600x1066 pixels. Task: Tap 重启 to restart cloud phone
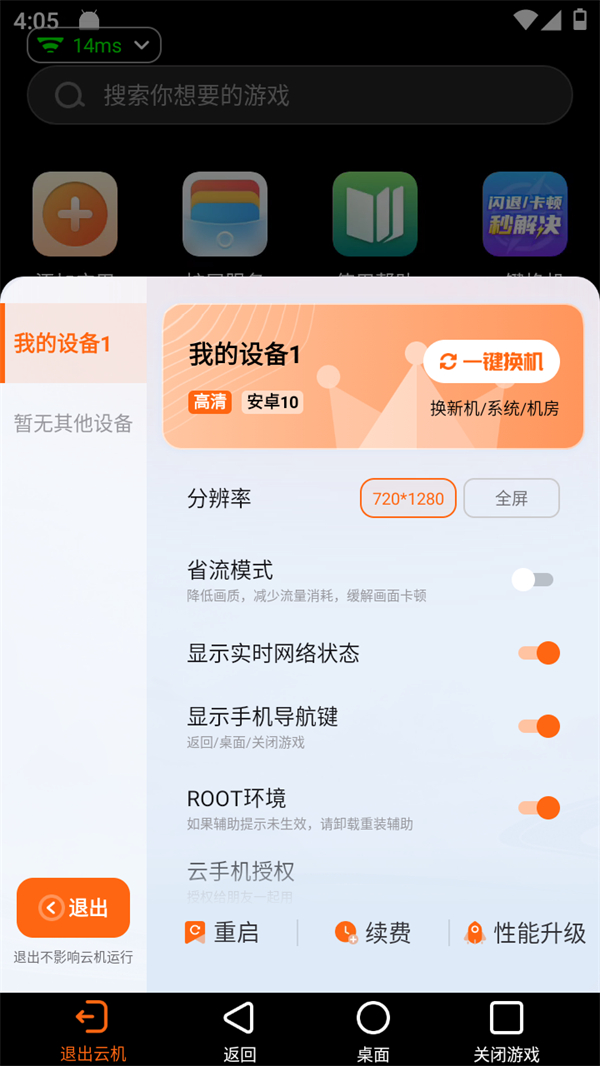click(222, 933)
